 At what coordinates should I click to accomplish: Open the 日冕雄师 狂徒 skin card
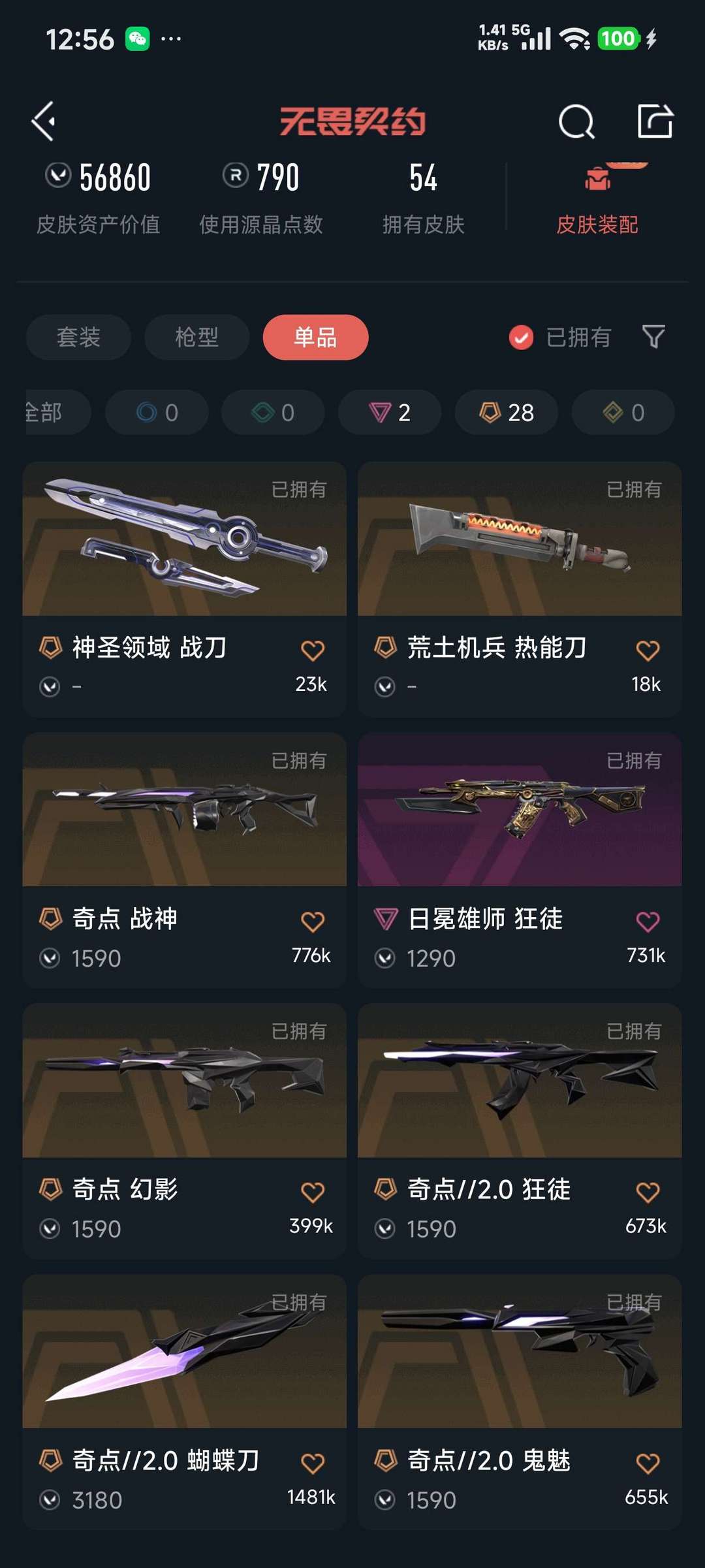520,860
